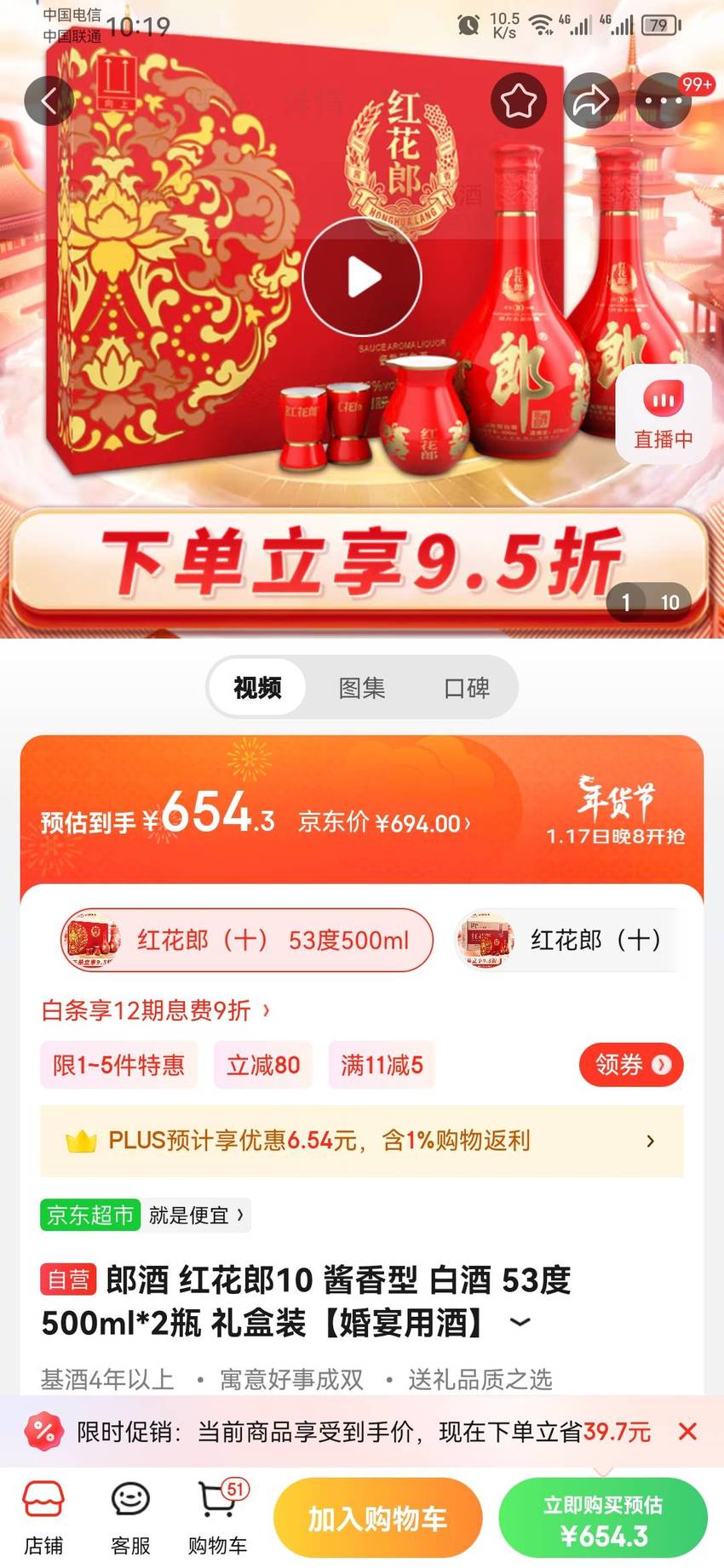The width and height of the screenshot is (724, 1568).
Task: Go back using the top-left arrow
Action: click(x=49, y=101)
